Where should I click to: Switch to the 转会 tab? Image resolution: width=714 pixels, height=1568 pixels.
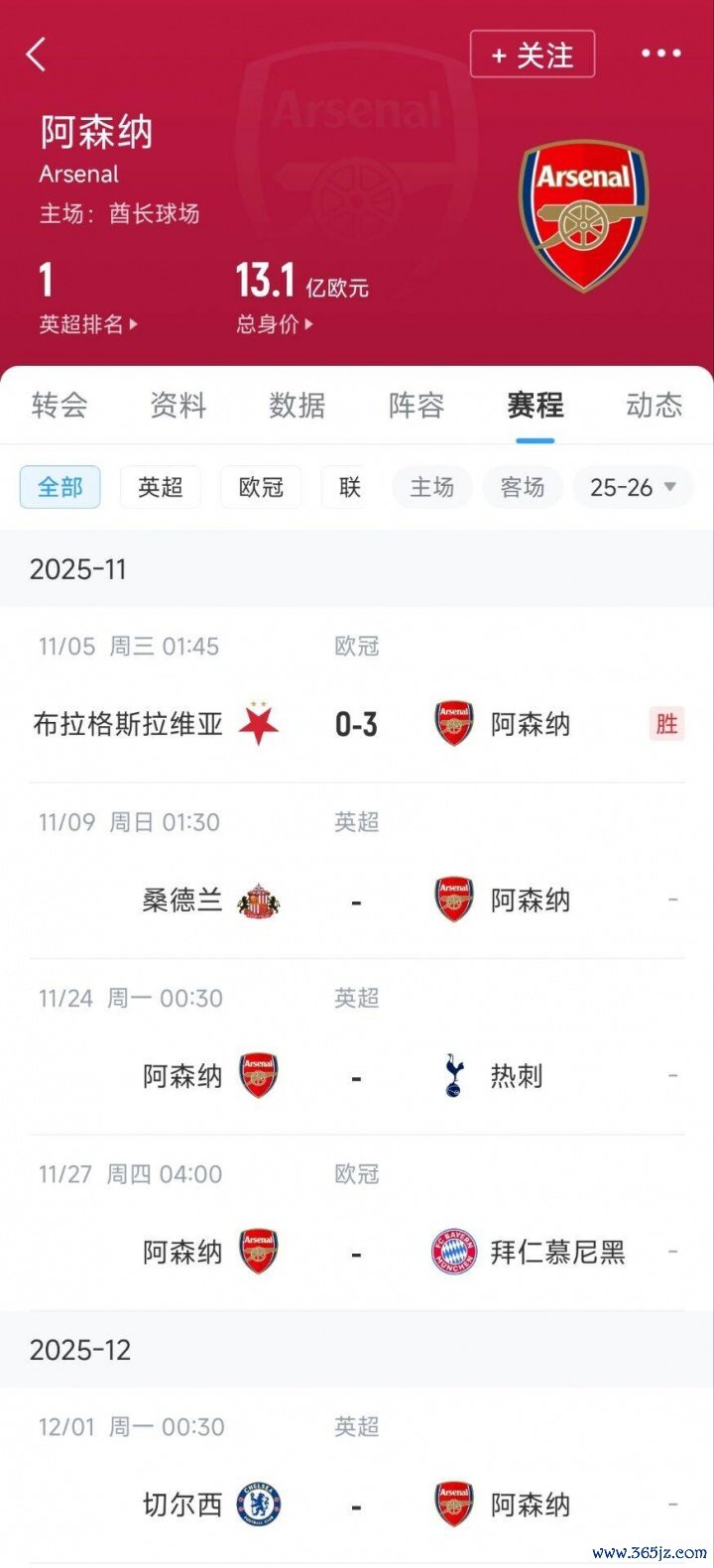coord(59,405)
